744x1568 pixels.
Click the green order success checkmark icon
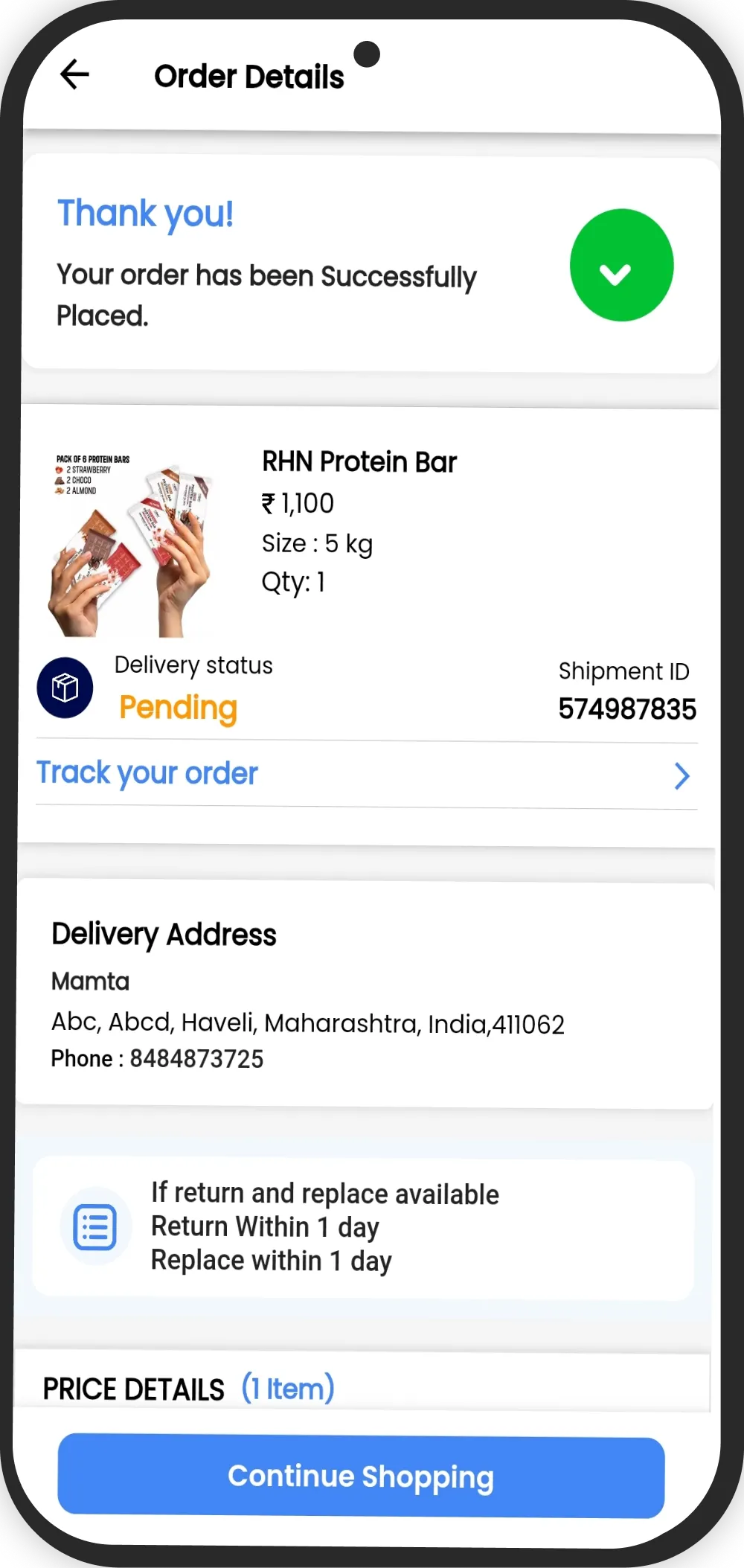coord(621,265)
